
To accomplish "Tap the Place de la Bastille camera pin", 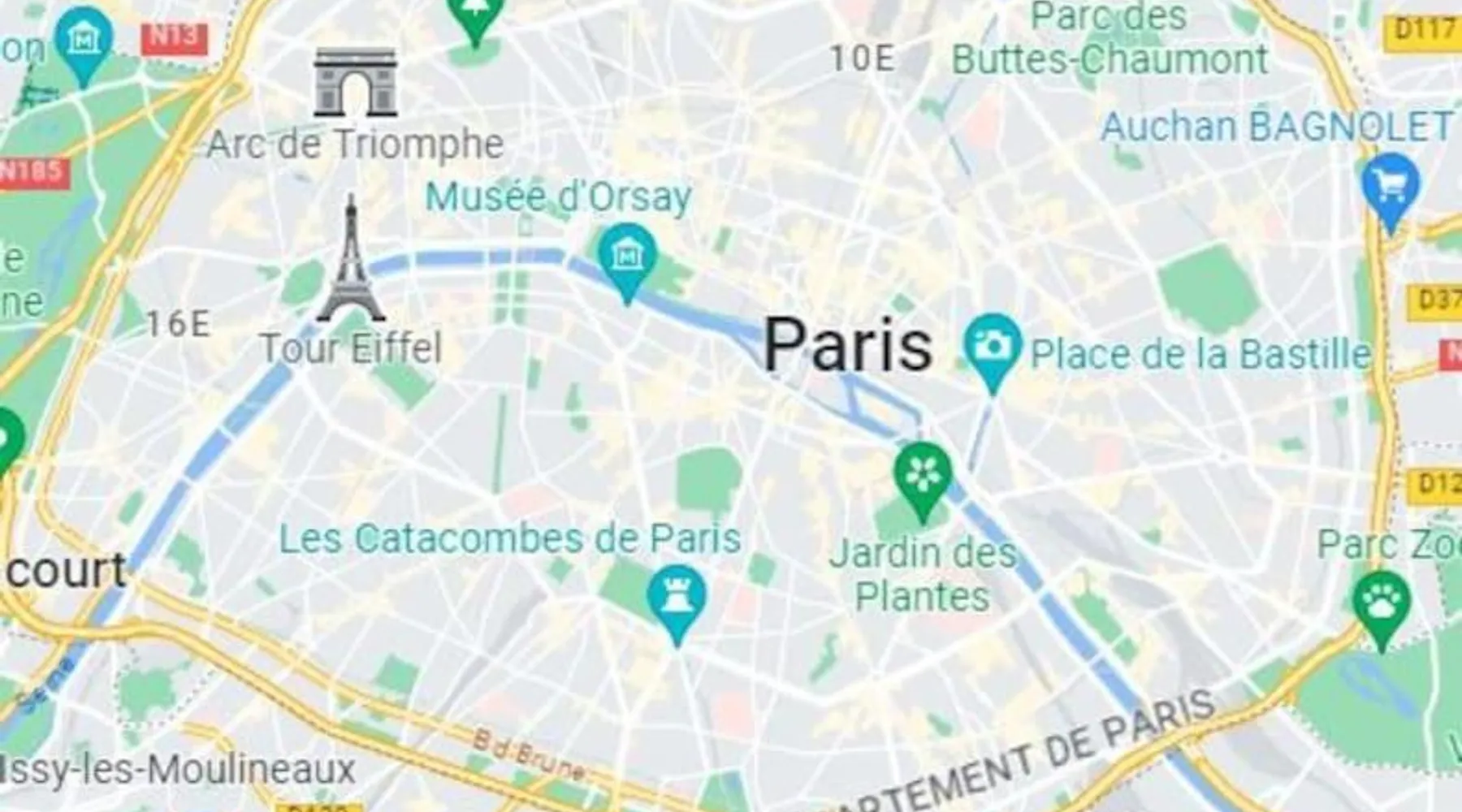I will pyautogui.click(x=992, y=347).
